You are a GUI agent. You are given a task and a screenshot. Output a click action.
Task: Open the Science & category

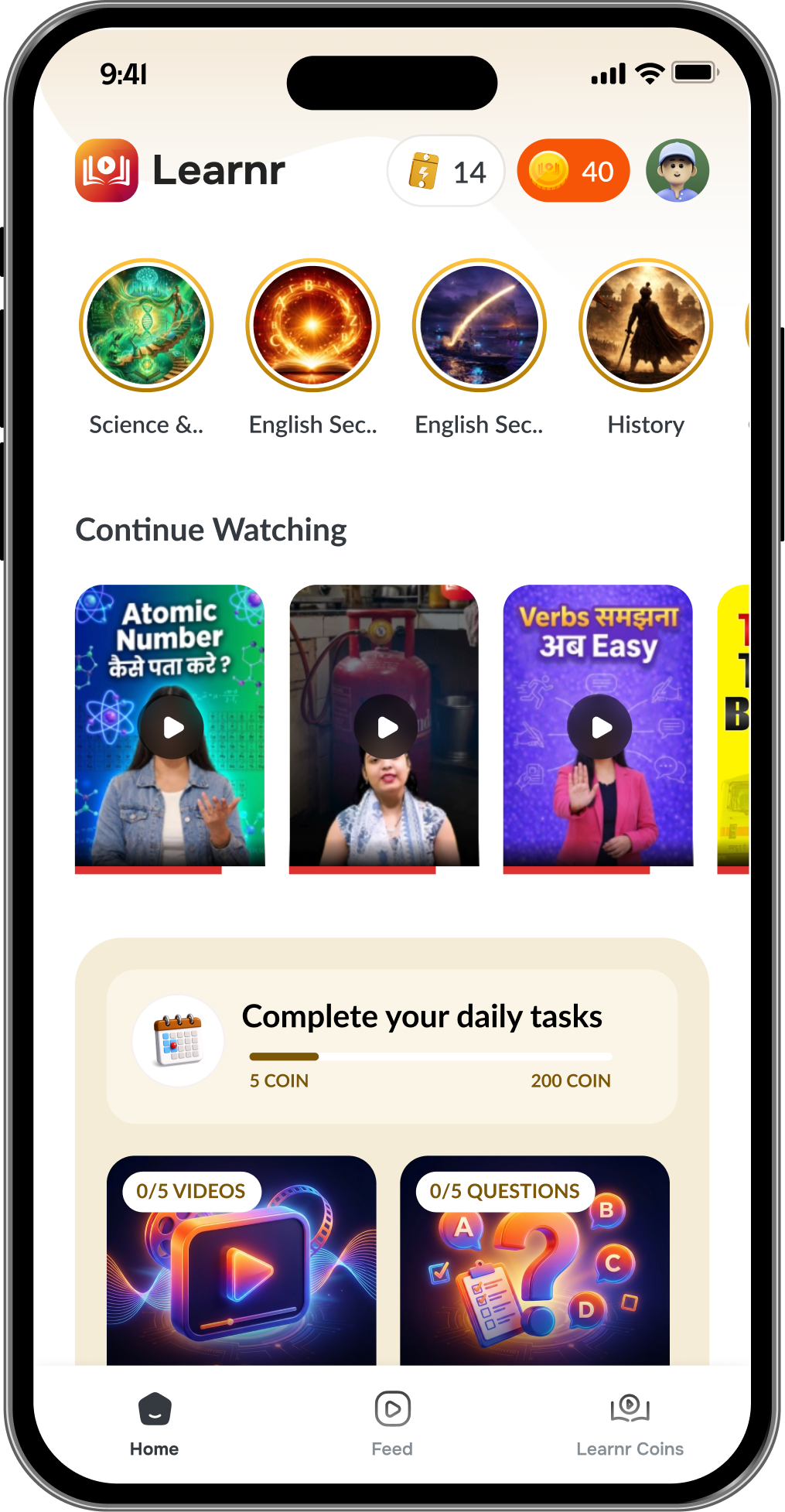(x=146, y=326)
